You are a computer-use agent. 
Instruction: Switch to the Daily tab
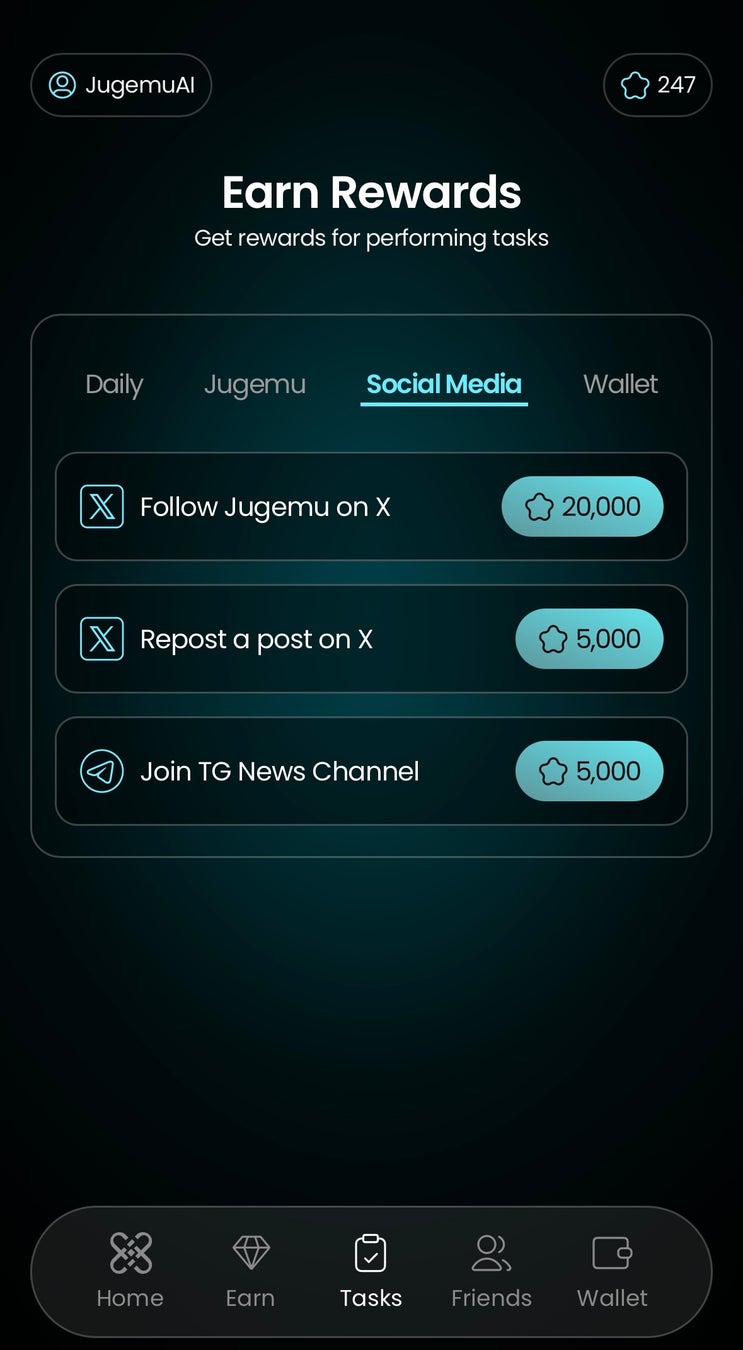(114, 385)
